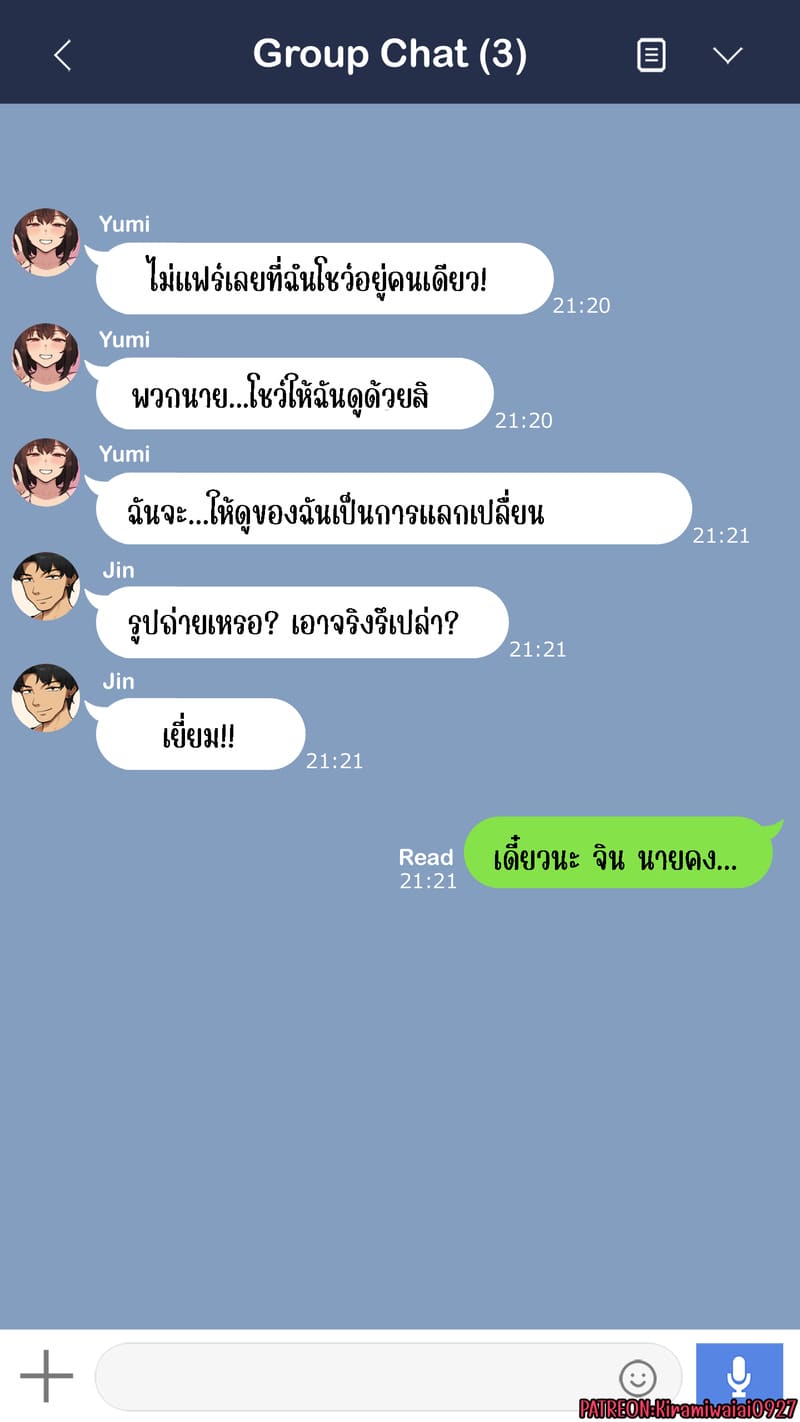
Task: Open the chat notes memo icon
Action: click(651, 55)
